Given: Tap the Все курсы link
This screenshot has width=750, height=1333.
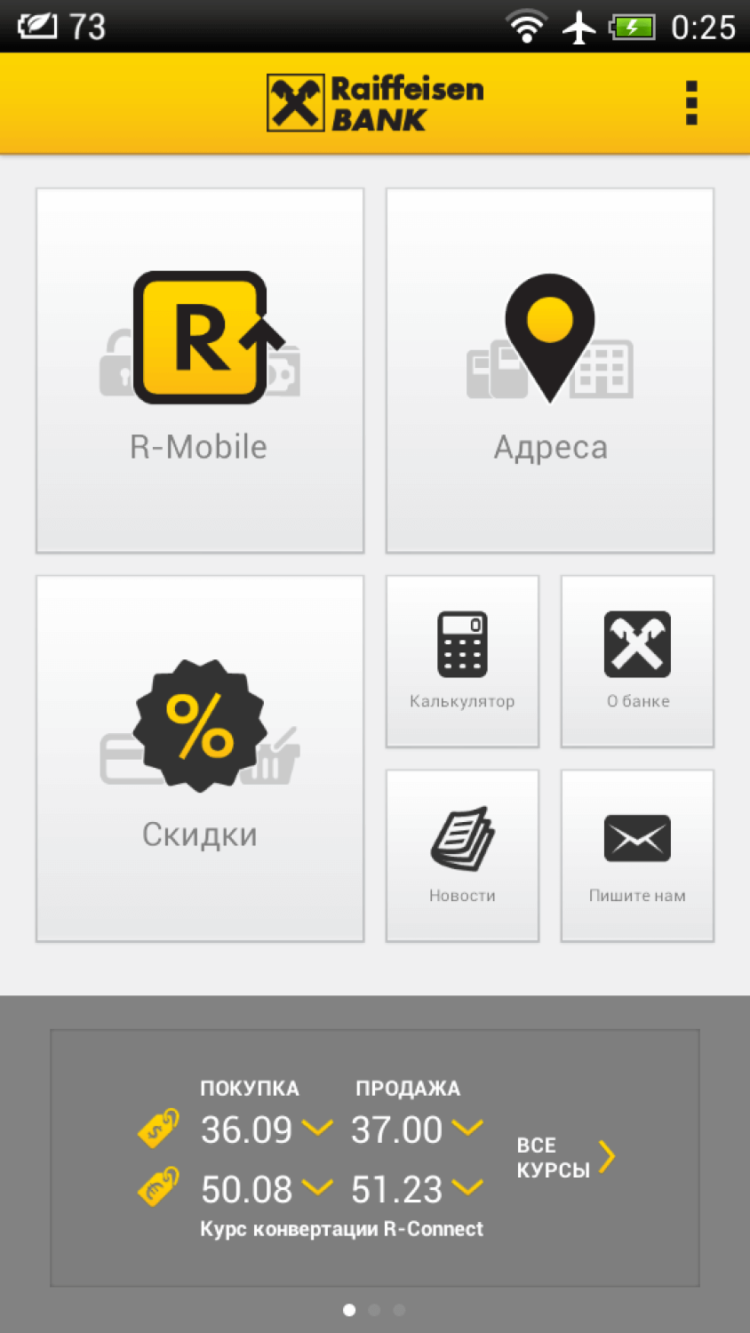Looking at the screenshot, I should [x=566, y=1158].
